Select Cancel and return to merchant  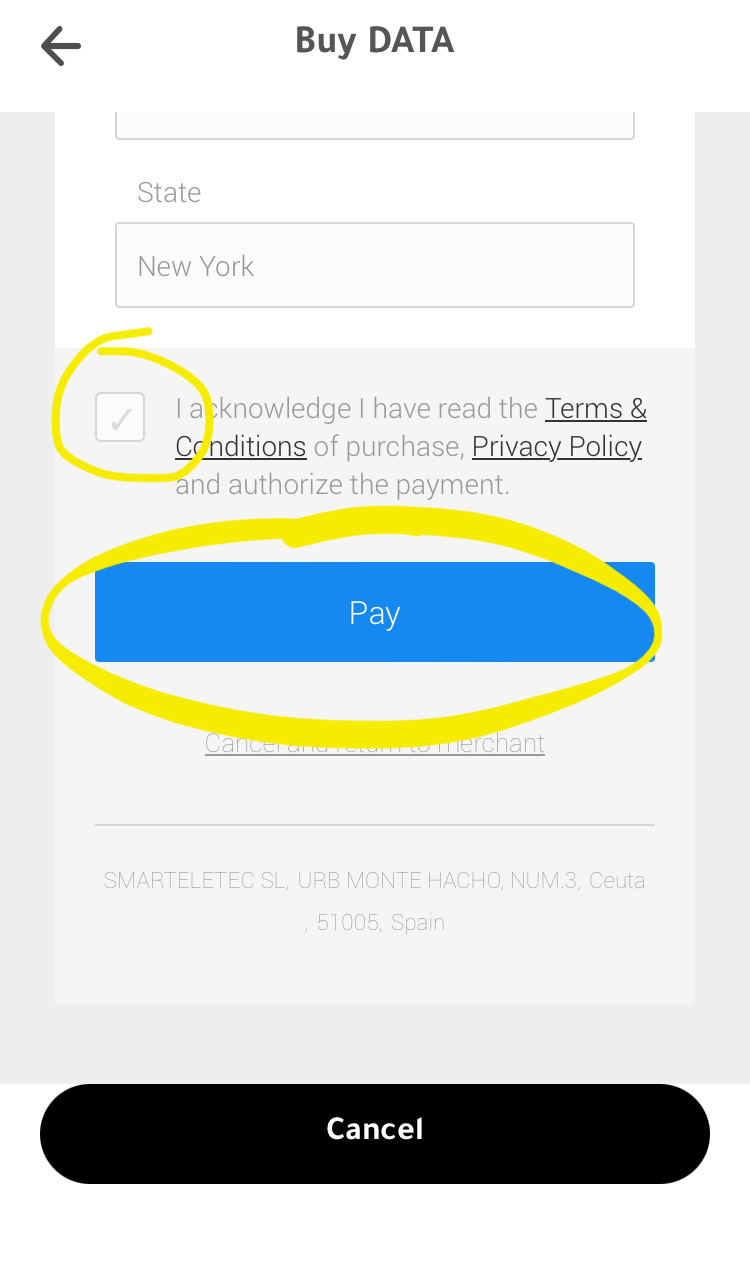374,744
